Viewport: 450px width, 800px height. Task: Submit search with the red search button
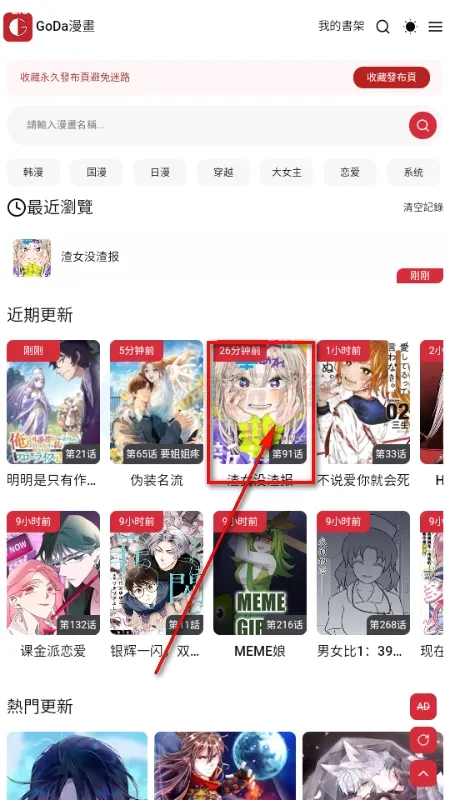click(x=422, y=126)
